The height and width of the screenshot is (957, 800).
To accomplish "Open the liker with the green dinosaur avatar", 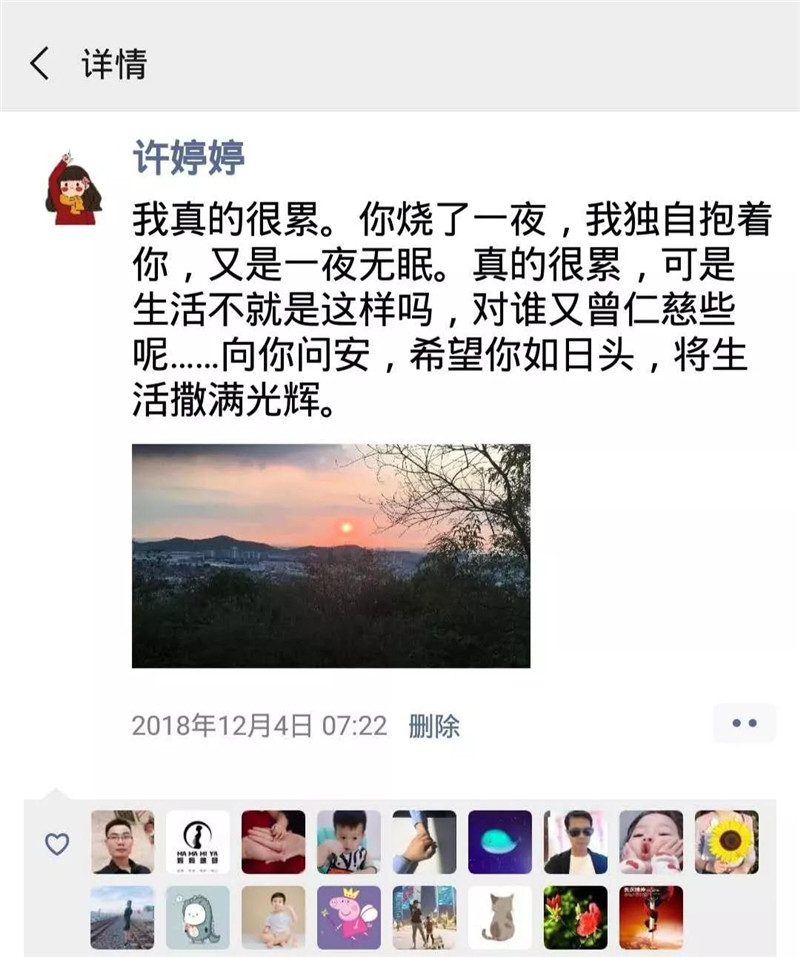I will 198,917.
